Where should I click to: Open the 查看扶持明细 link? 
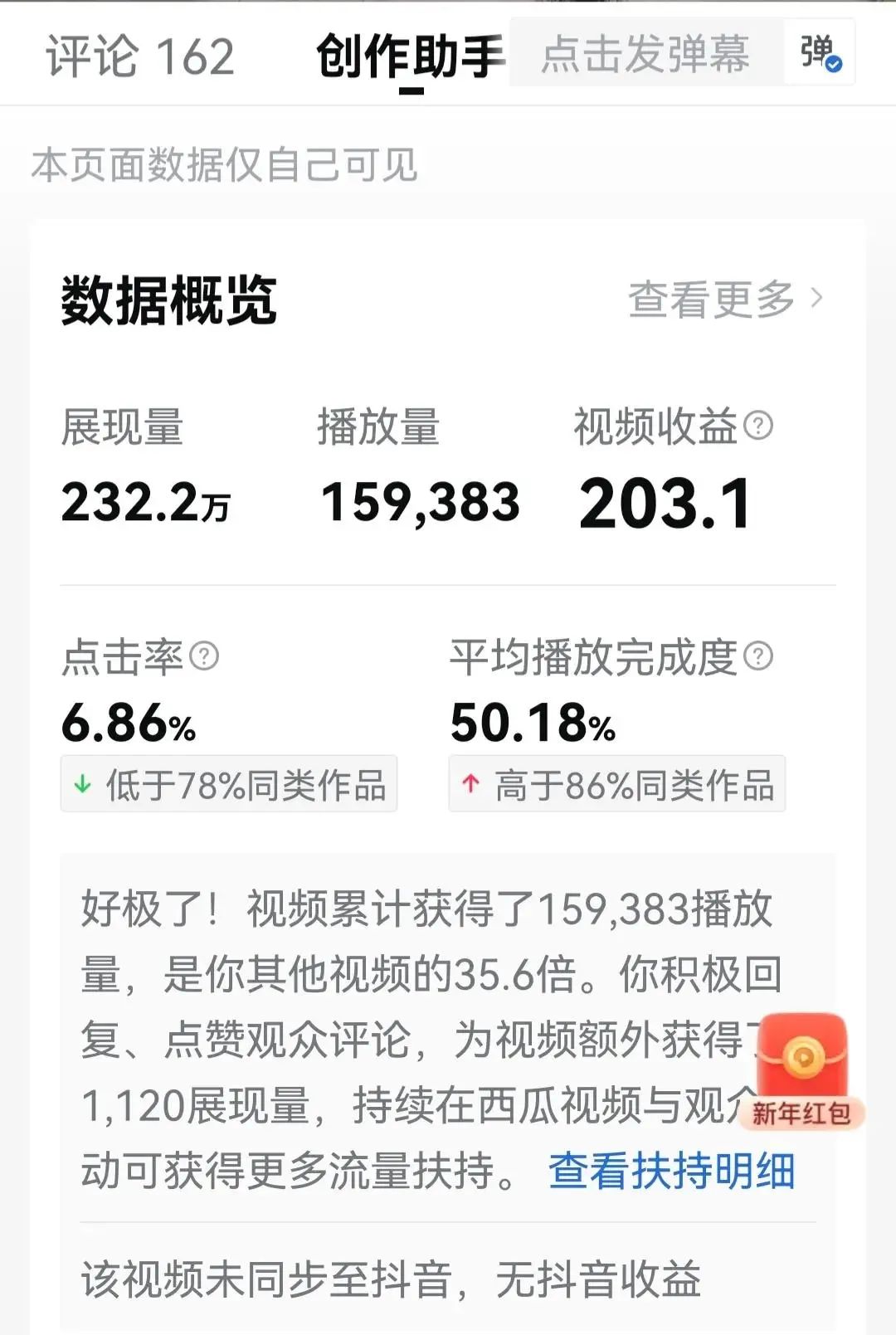pyautogui.click(x=671, y=1171)
